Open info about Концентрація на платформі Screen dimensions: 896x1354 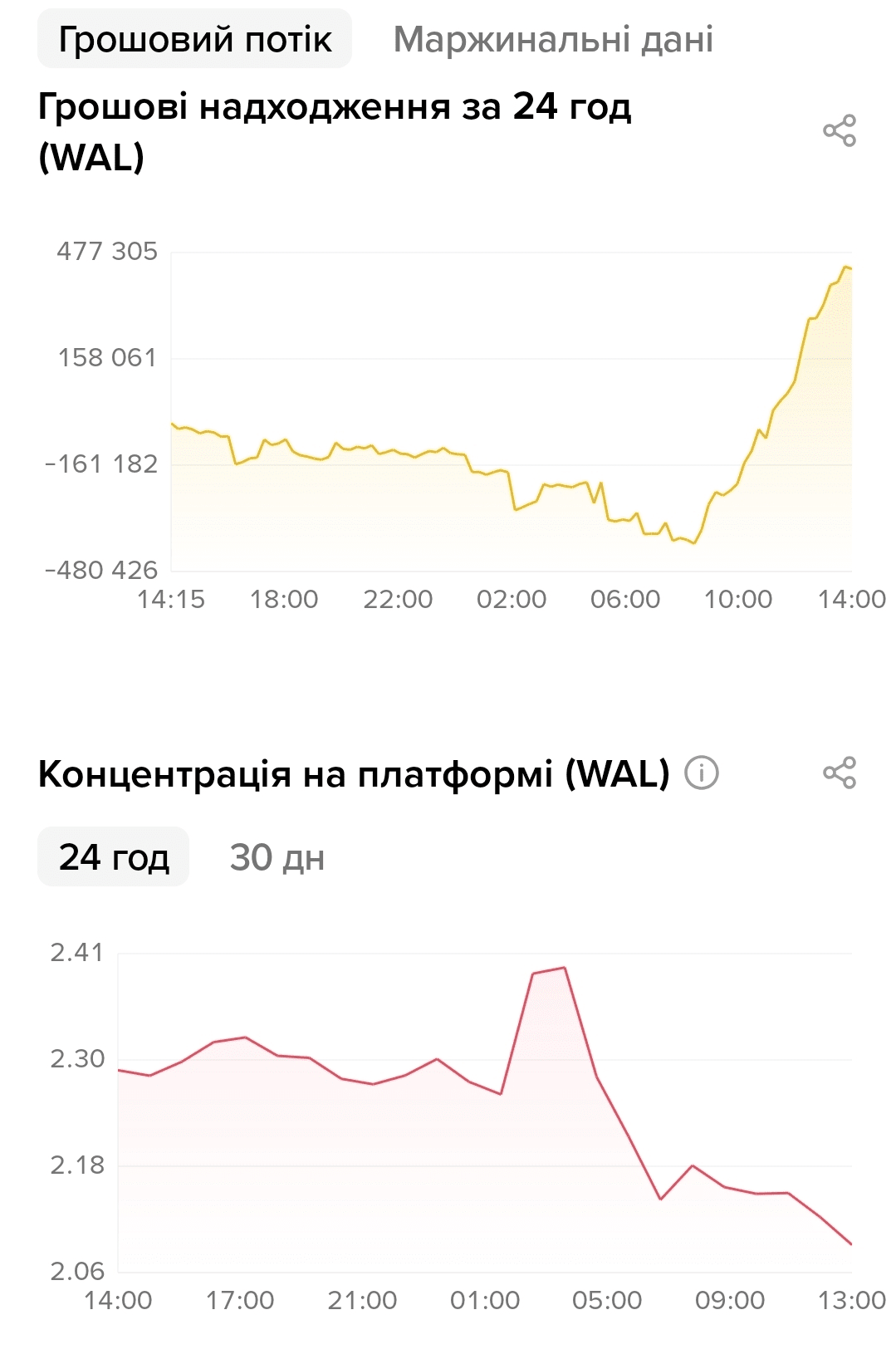pyautogui.click(x=701, y=773)
